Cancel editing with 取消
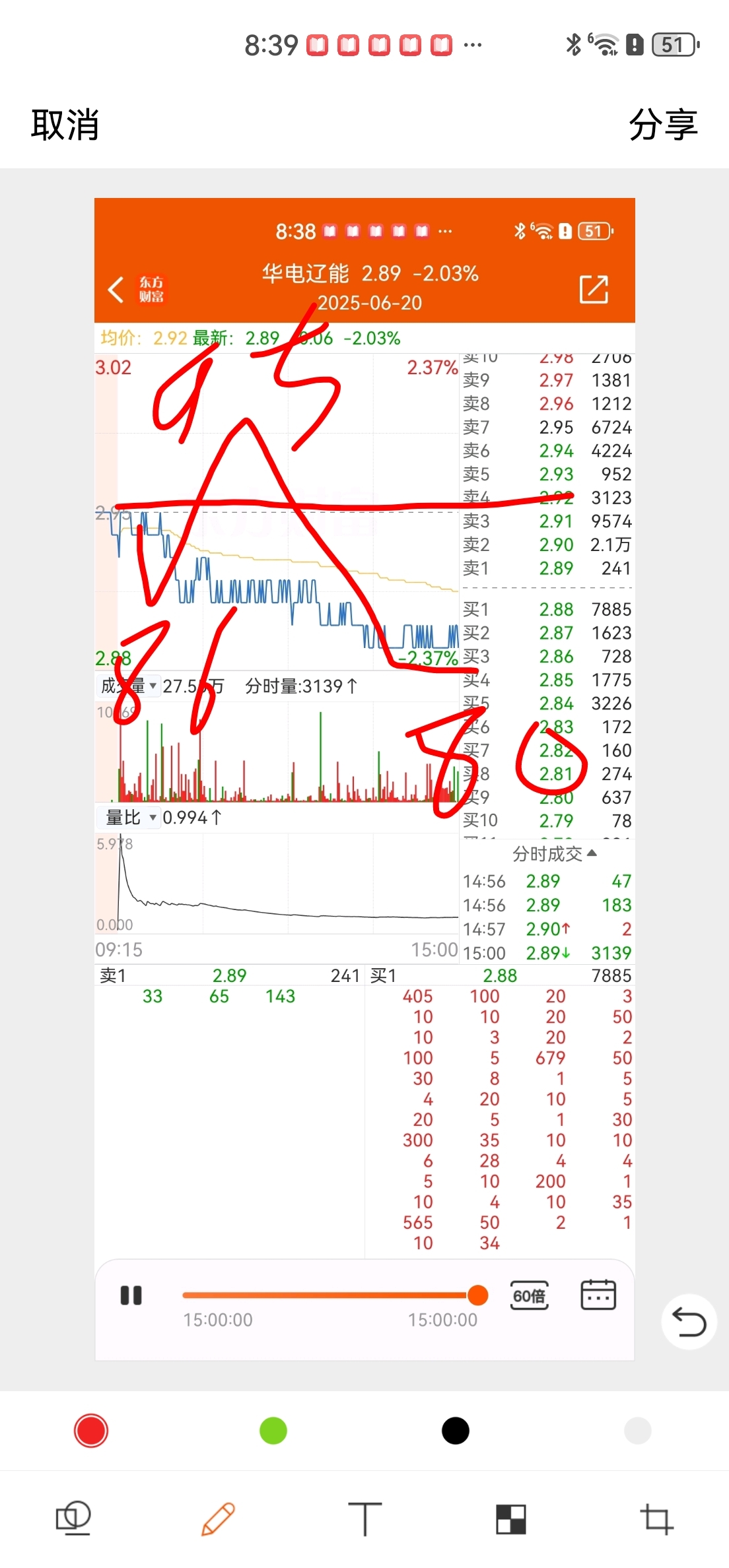This screenshot has width=729, height=1568. (65, 125)
